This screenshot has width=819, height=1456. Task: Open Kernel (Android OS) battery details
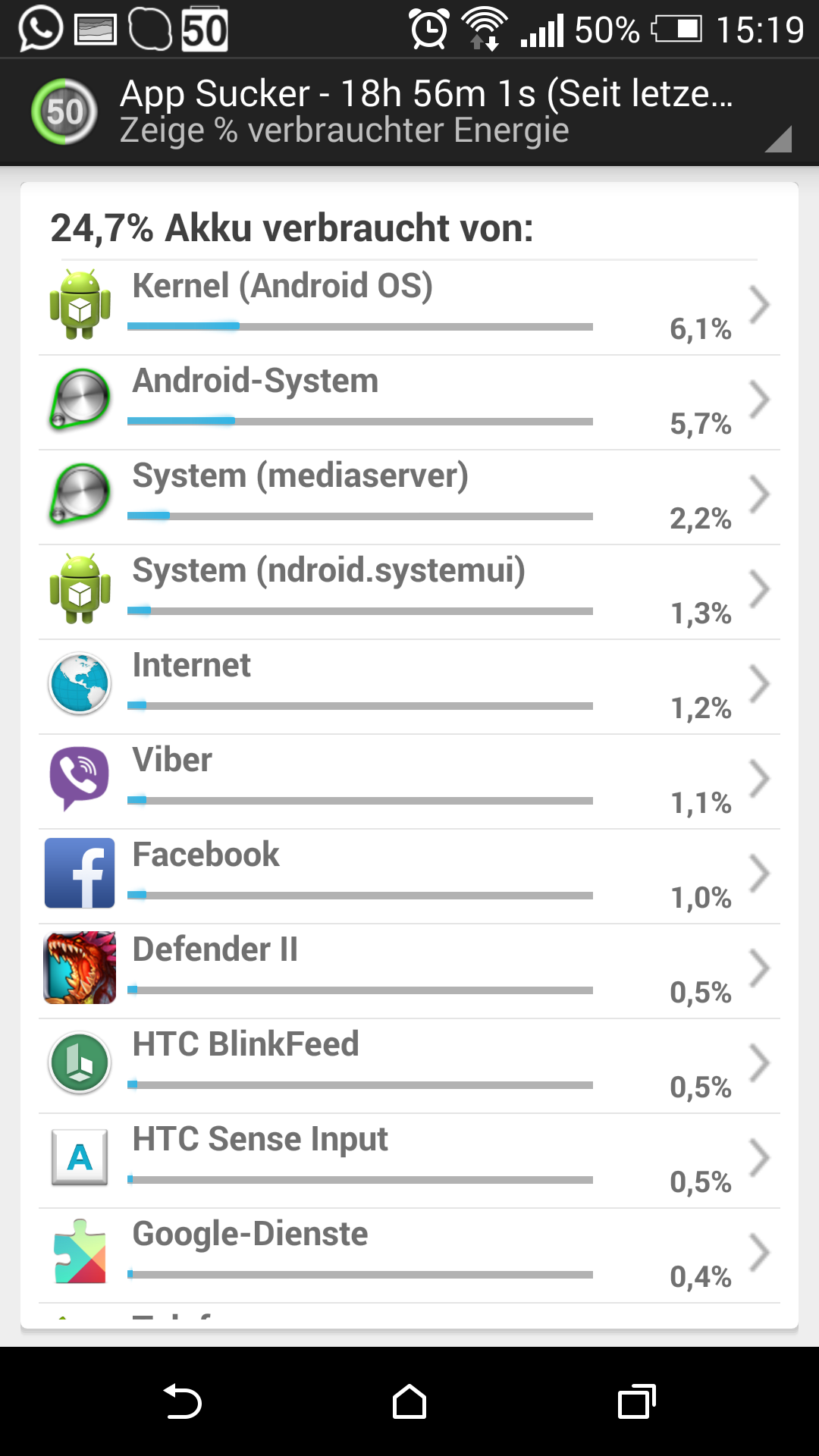[409, 307]
